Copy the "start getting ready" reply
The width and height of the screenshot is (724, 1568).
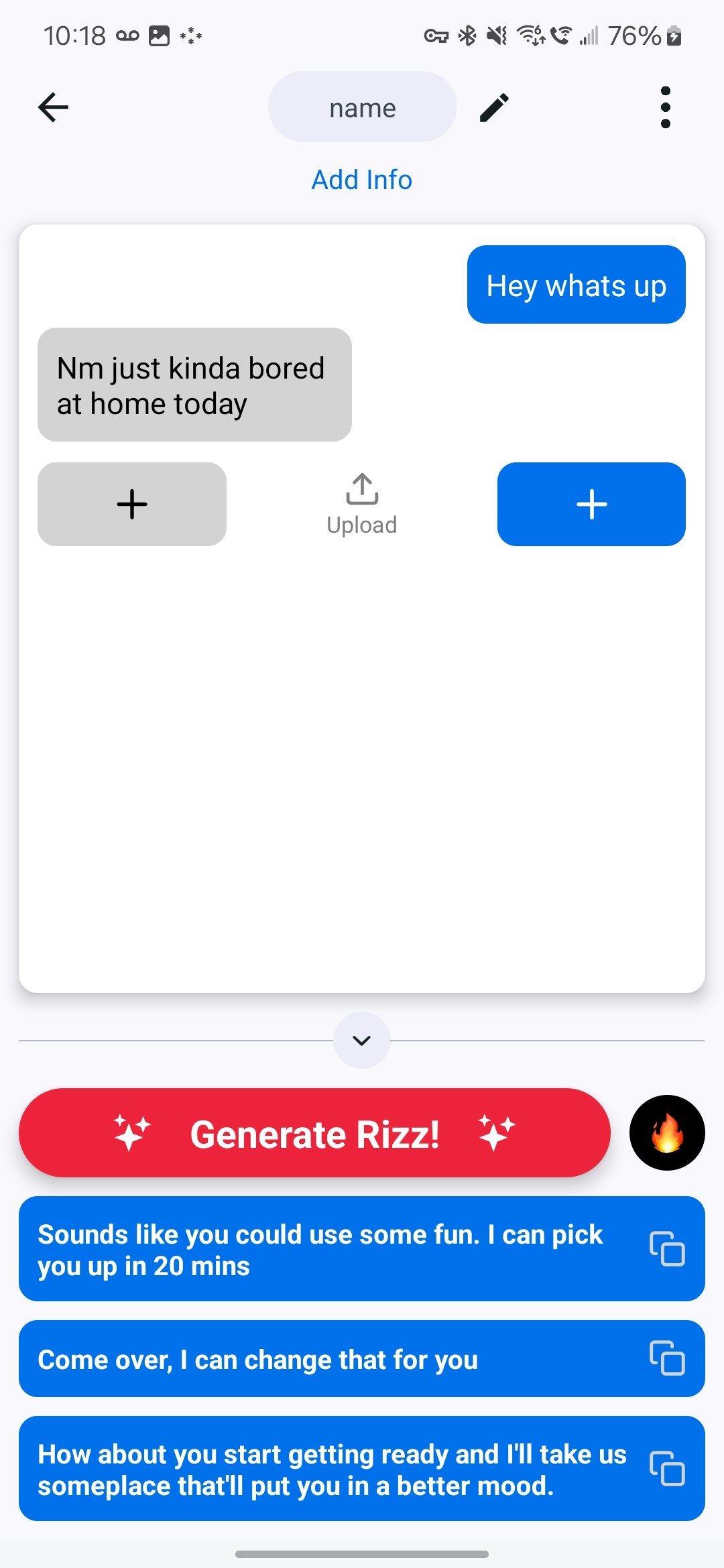(667, 1469)
